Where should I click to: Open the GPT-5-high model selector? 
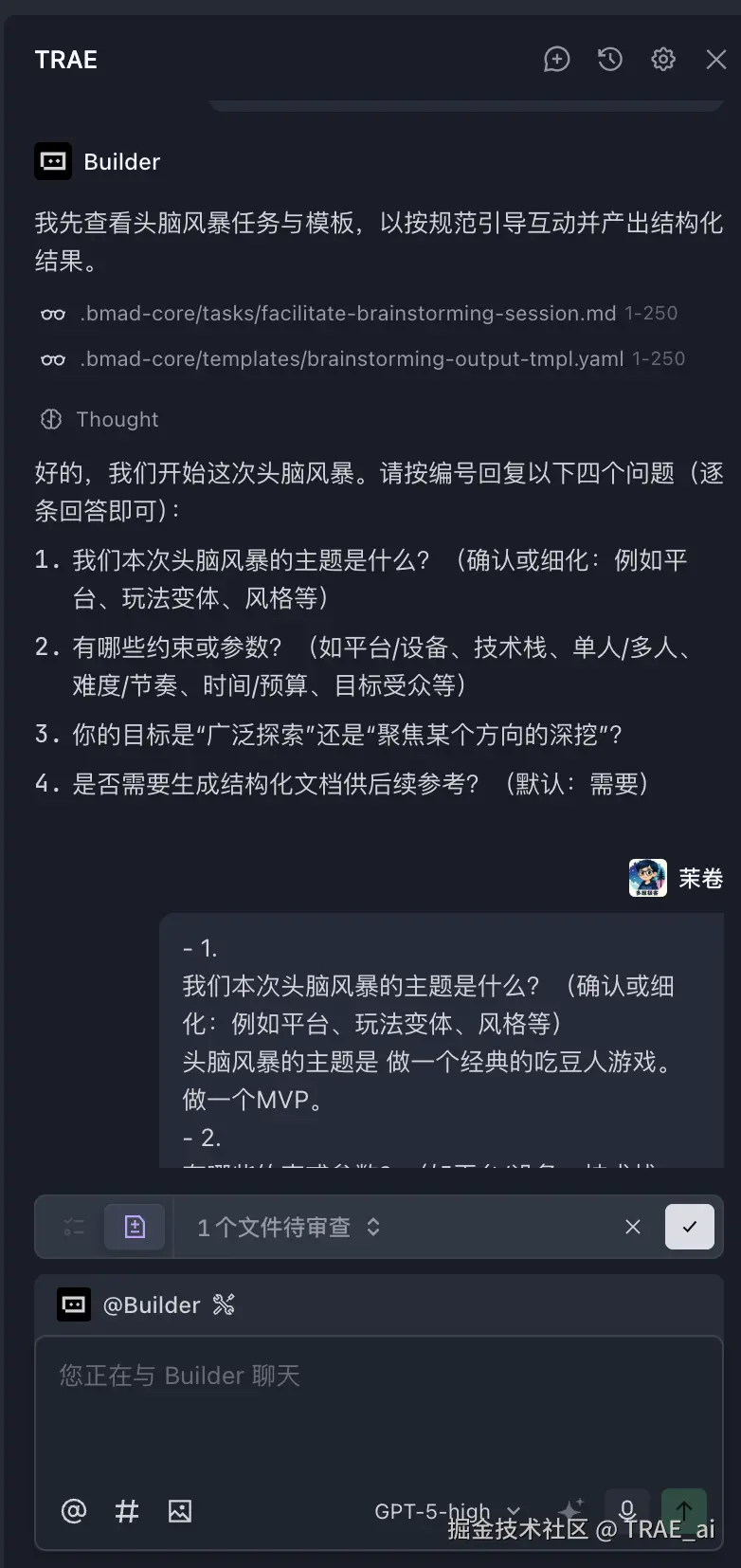click(446, 1510)
